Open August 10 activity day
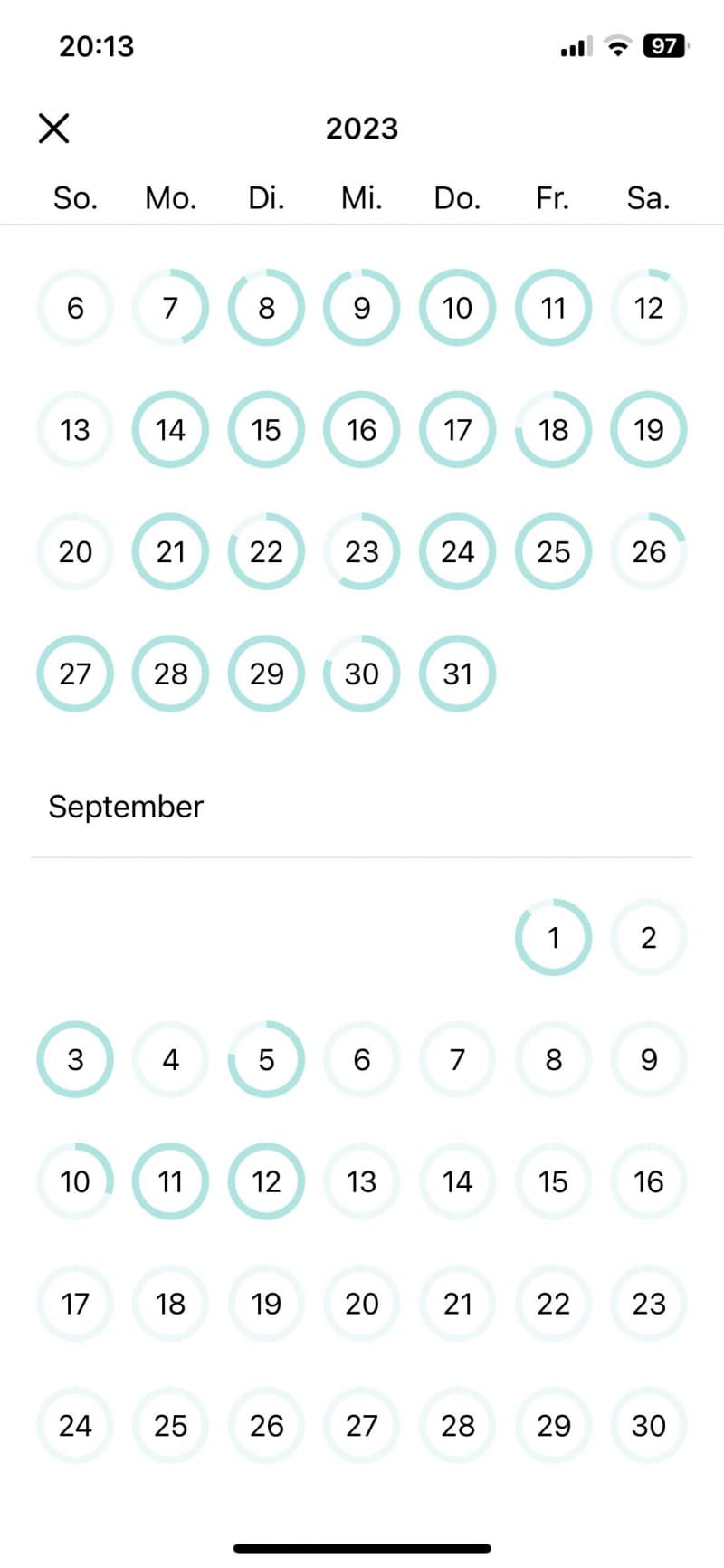Screen dimensions: 724x1568 point(458,308)
